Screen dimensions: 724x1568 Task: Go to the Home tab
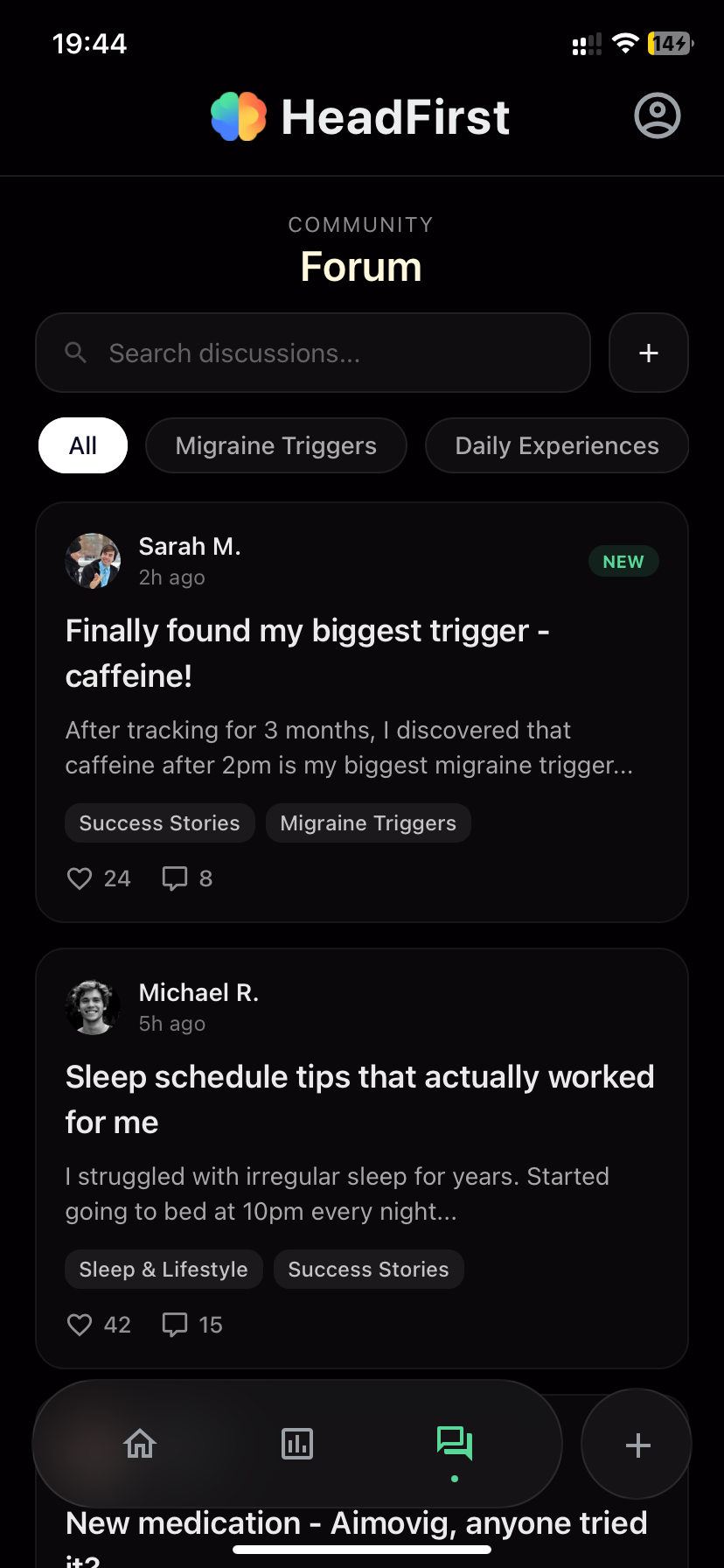point(140,1444)
